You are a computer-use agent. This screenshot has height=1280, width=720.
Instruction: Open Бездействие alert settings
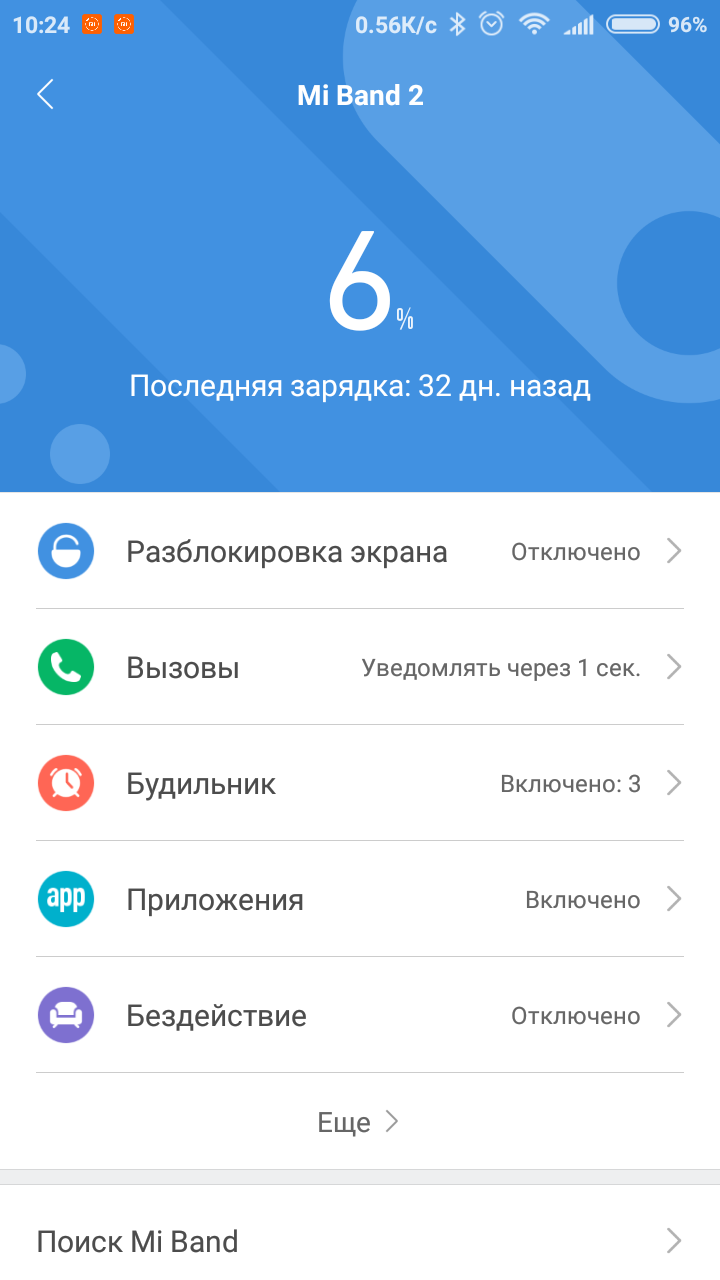click(x=360, y=1015)
